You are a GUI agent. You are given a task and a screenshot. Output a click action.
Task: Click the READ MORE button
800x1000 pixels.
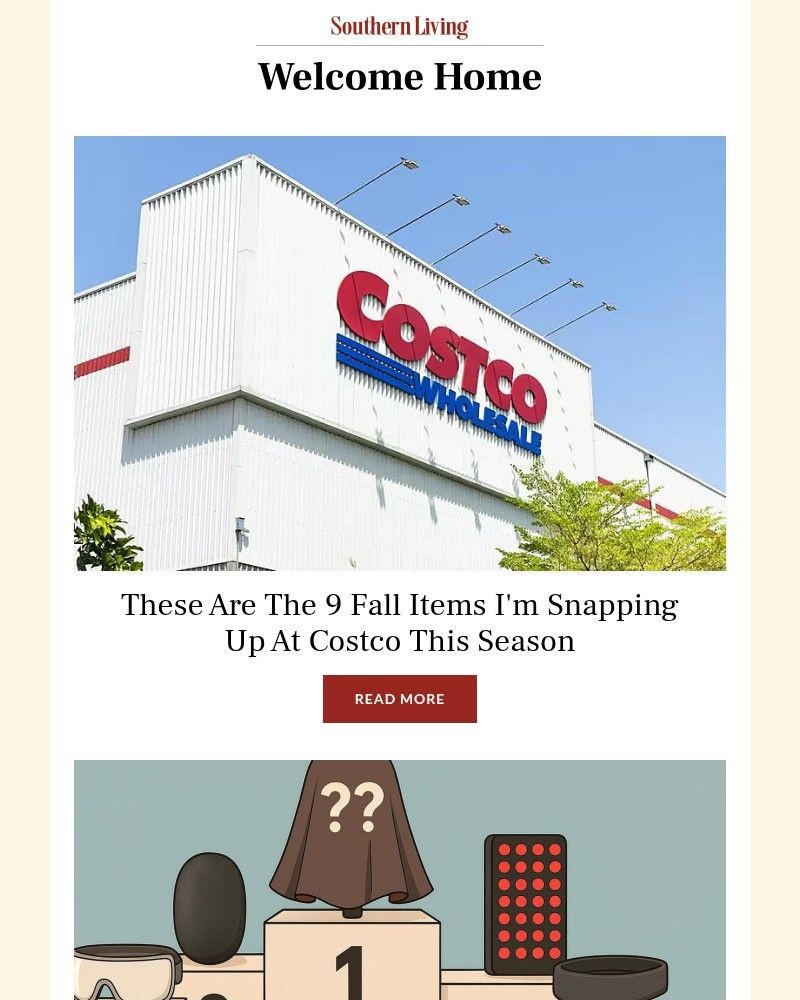[400, 699]
